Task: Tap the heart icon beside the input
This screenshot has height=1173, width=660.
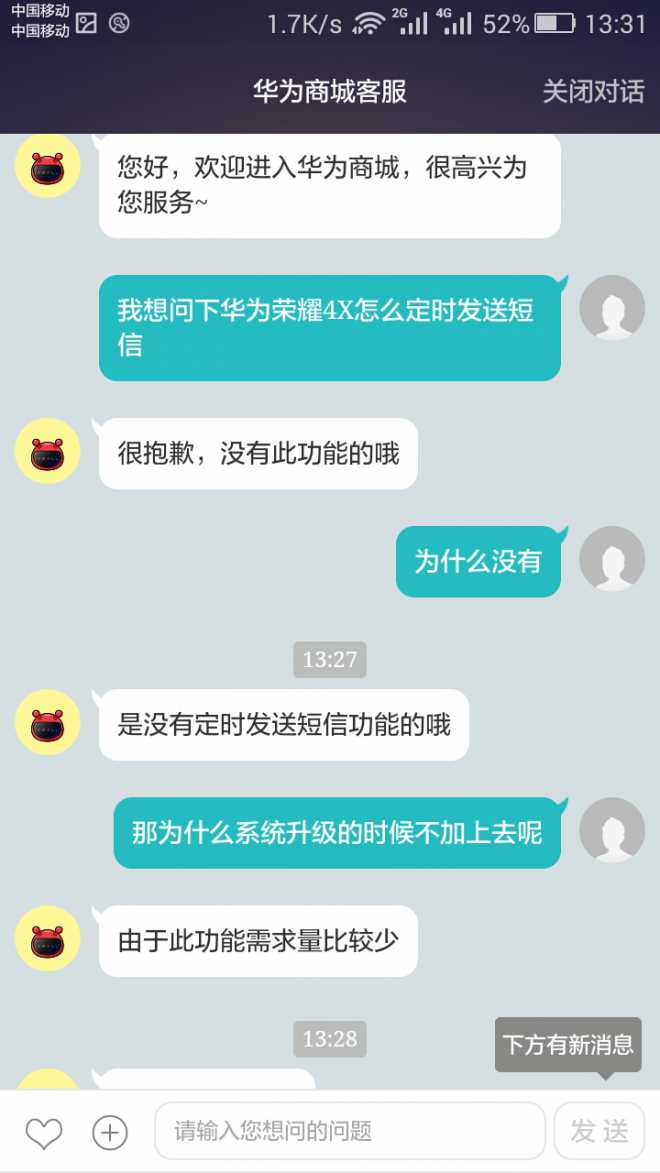Action: coord(44,1133)
